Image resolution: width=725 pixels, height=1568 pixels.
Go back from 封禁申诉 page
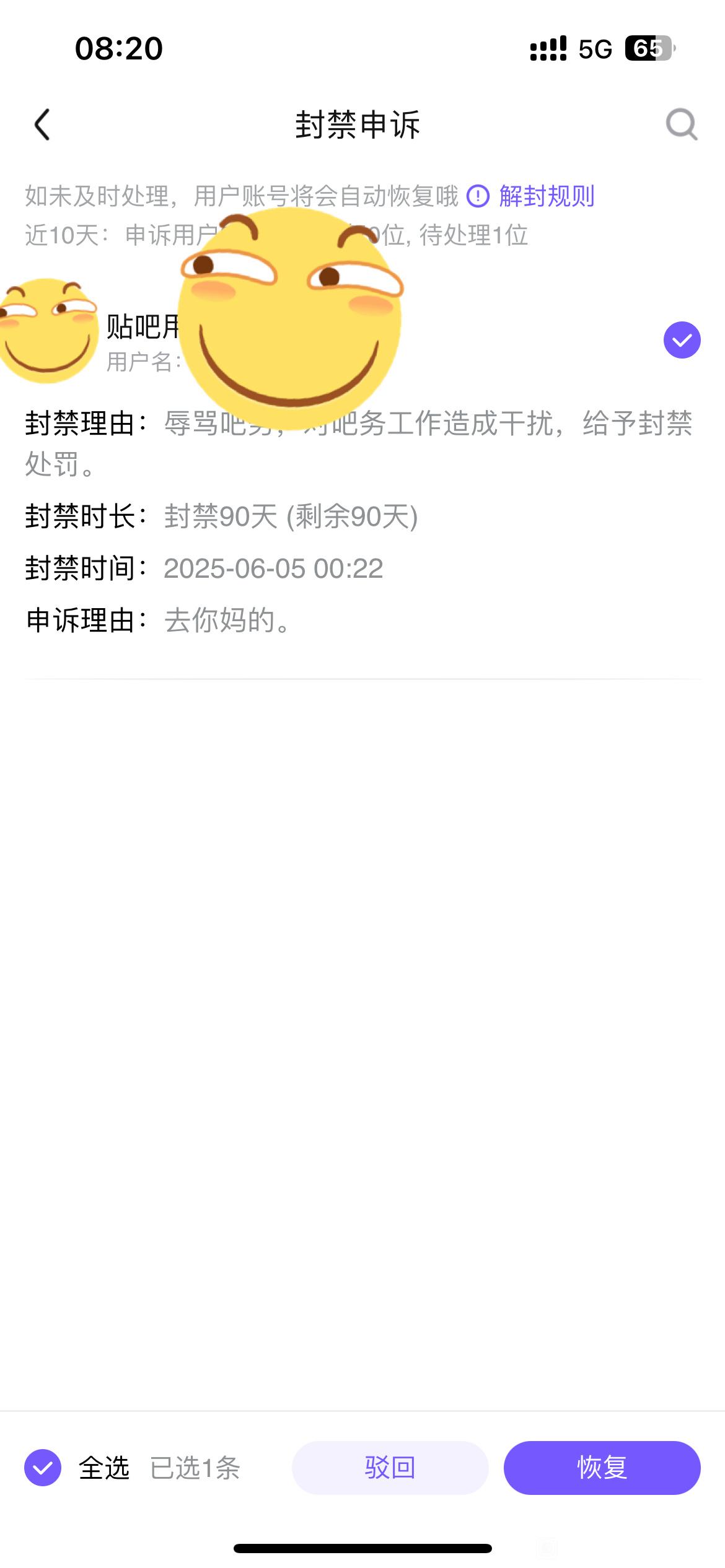[x=42, y=124]
